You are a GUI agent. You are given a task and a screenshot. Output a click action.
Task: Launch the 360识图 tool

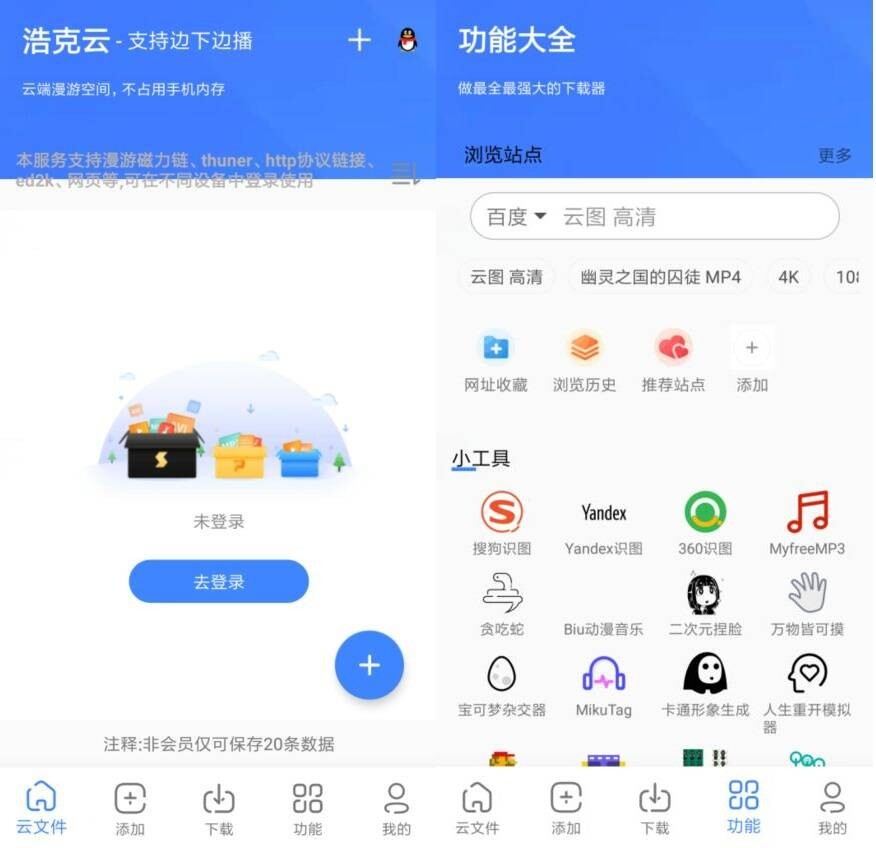coord(705,523)
